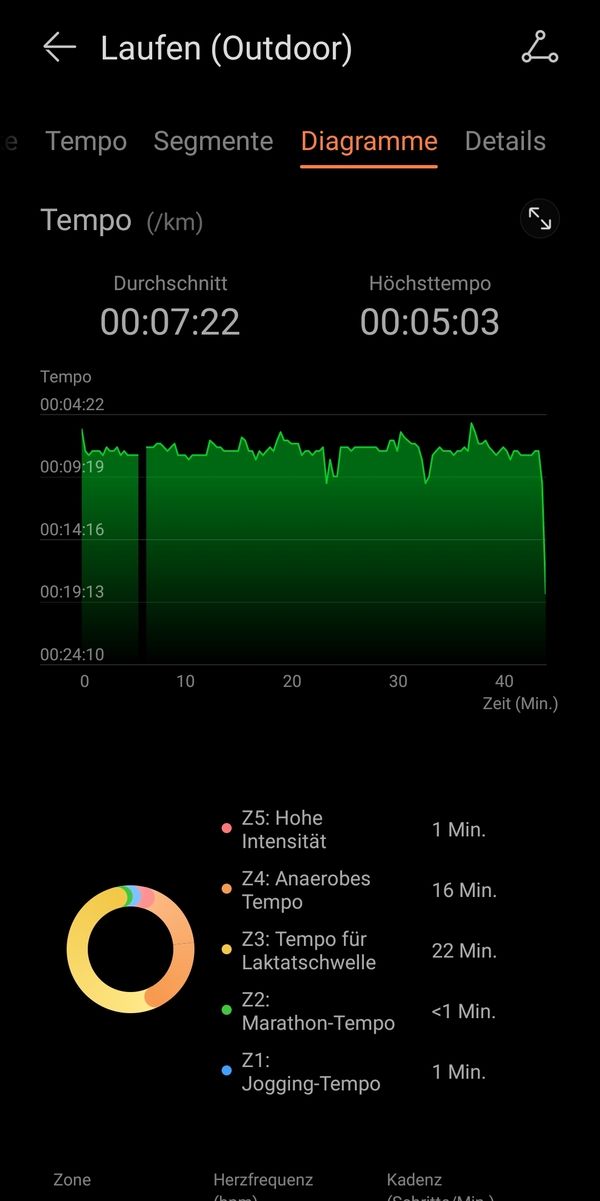Select the Diagramme tab

click(x=369, y=141)
